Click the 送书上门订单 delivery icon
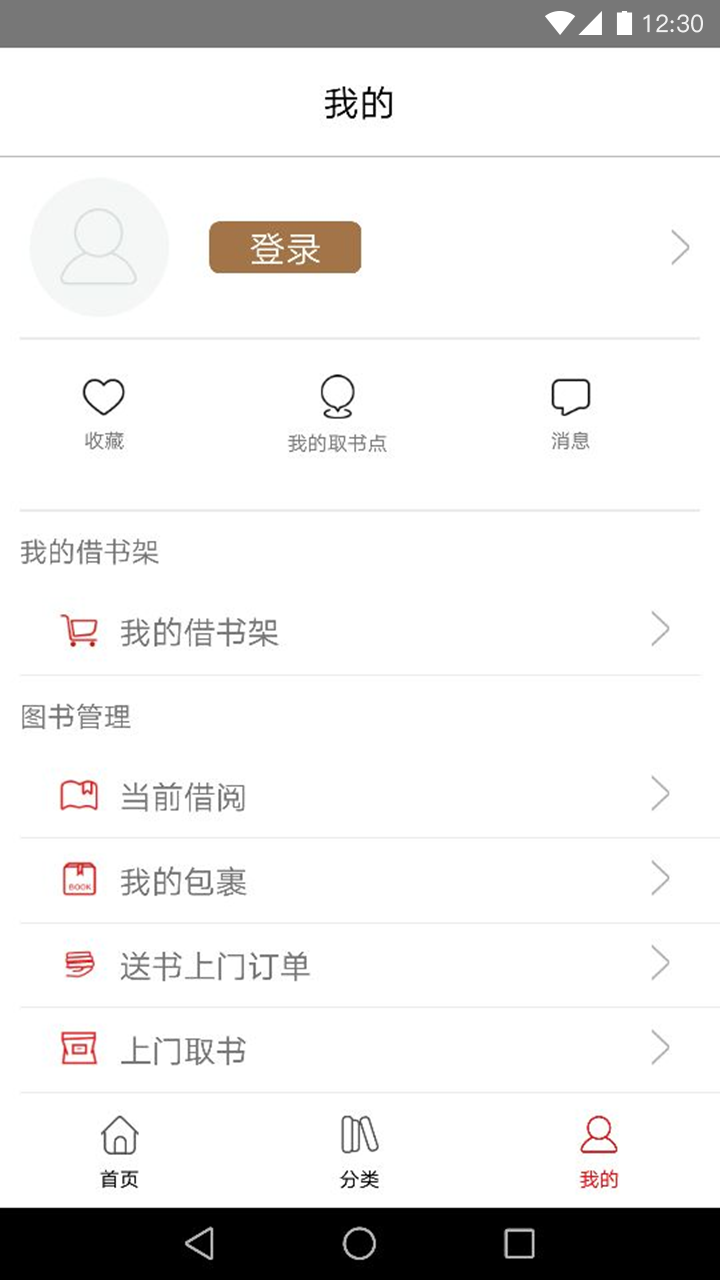 click(79, 963)
